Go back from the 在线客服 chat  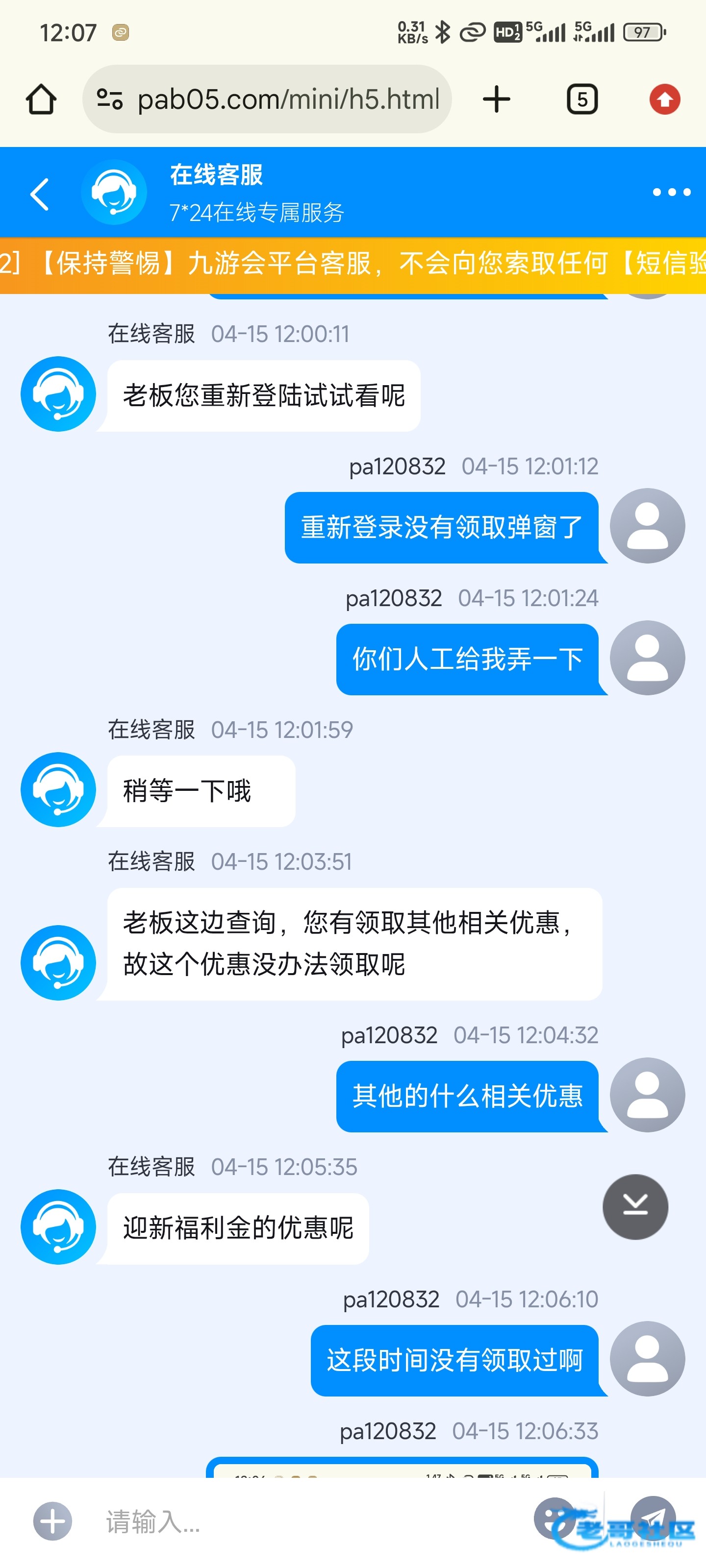click(x=40, y=194)
